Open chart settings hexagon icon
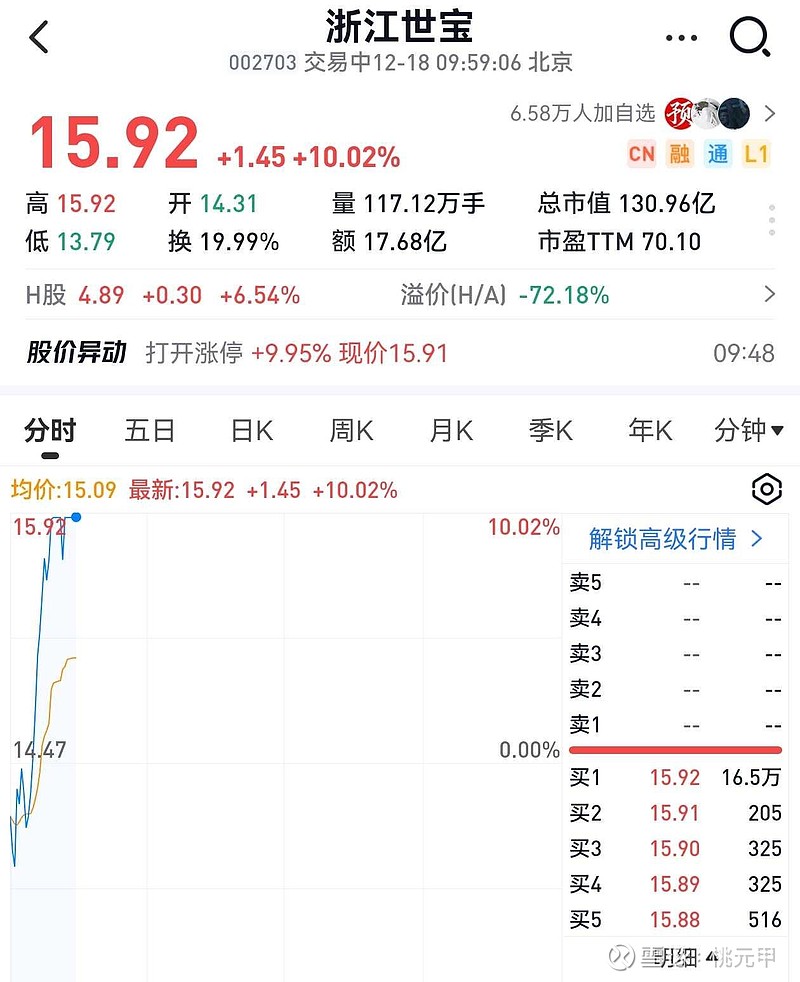Viewport: 800px width, 982px height. 766,489
